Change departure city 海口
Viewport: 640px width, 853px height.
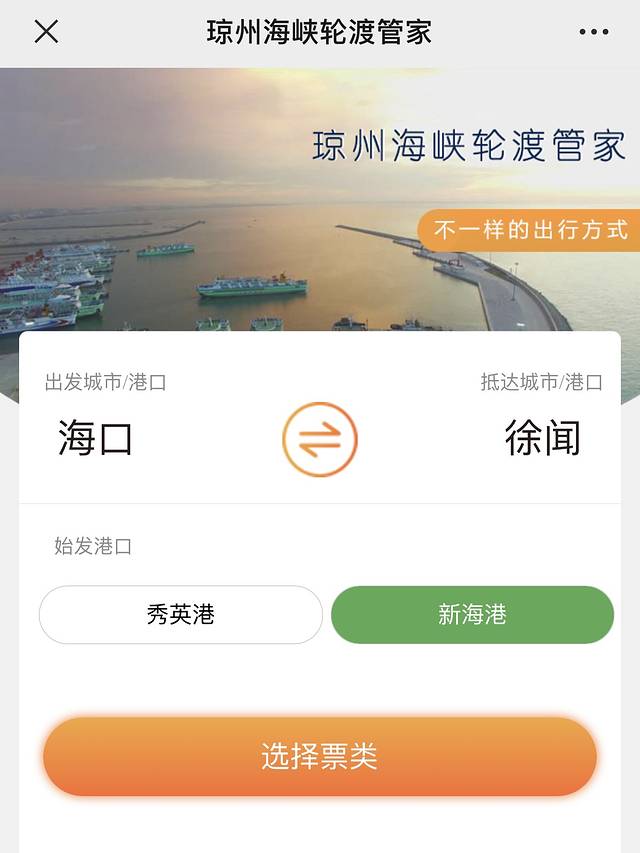pyautogui.click(x=96, y=438)
